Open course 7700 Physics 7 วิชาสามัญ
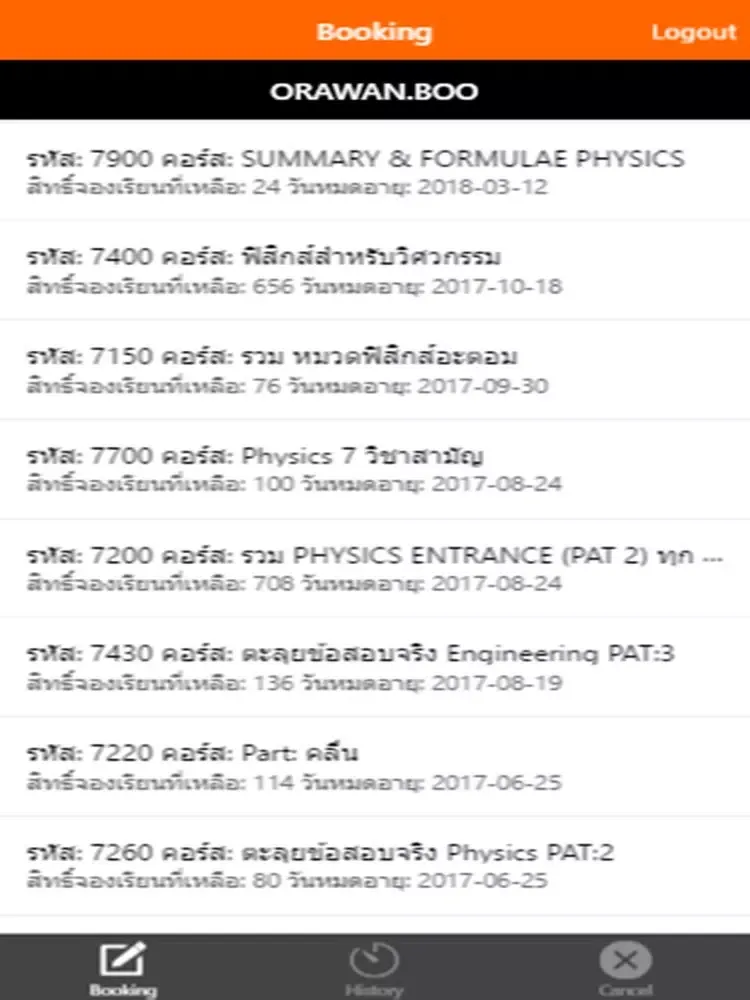 pos(375,469)
